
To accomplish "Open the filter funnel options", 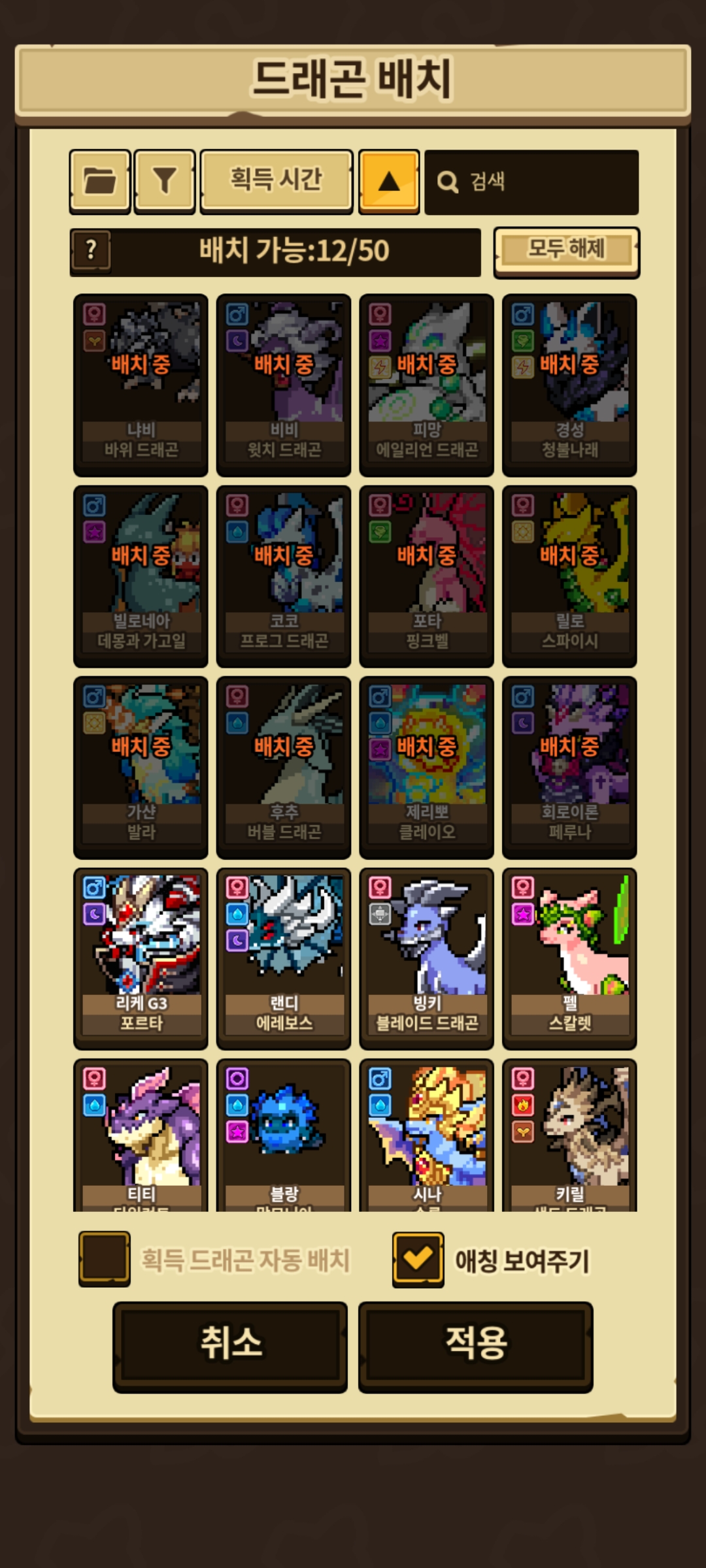I will coord(165,181).
